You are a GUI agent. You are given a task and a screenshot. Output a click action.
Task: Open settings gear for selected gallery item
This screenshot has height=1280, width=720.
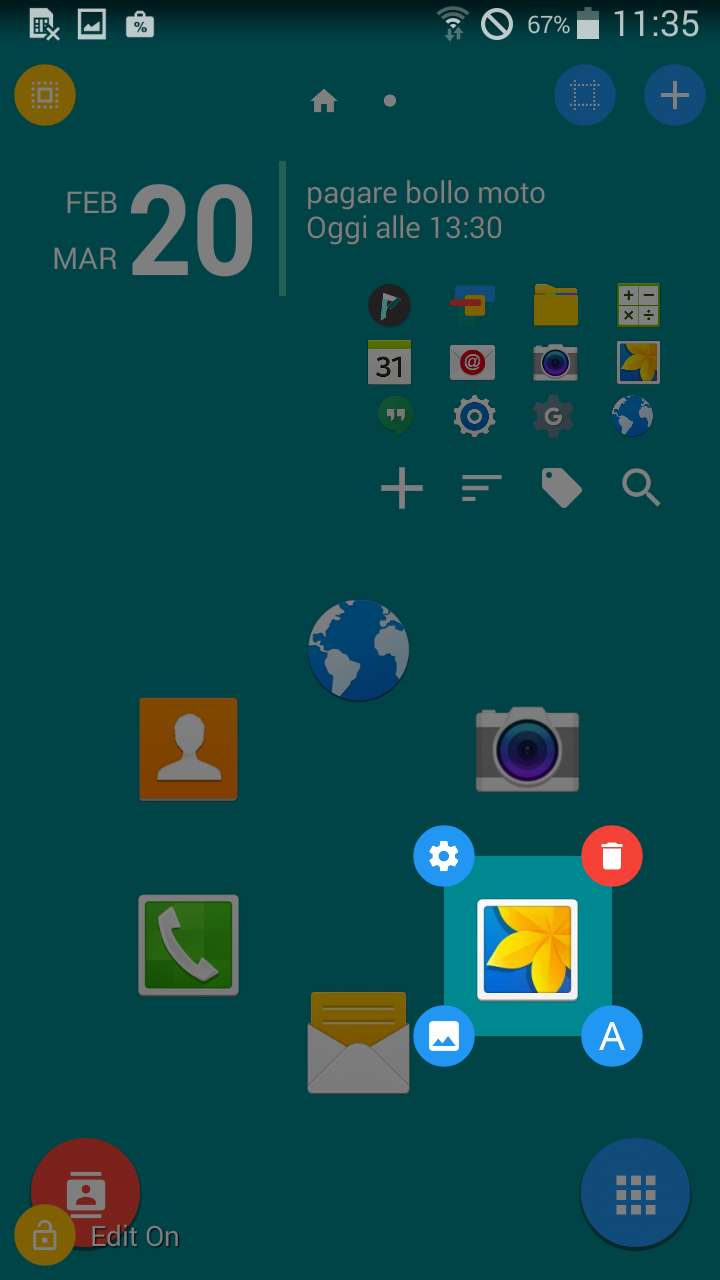coord(444,856)
